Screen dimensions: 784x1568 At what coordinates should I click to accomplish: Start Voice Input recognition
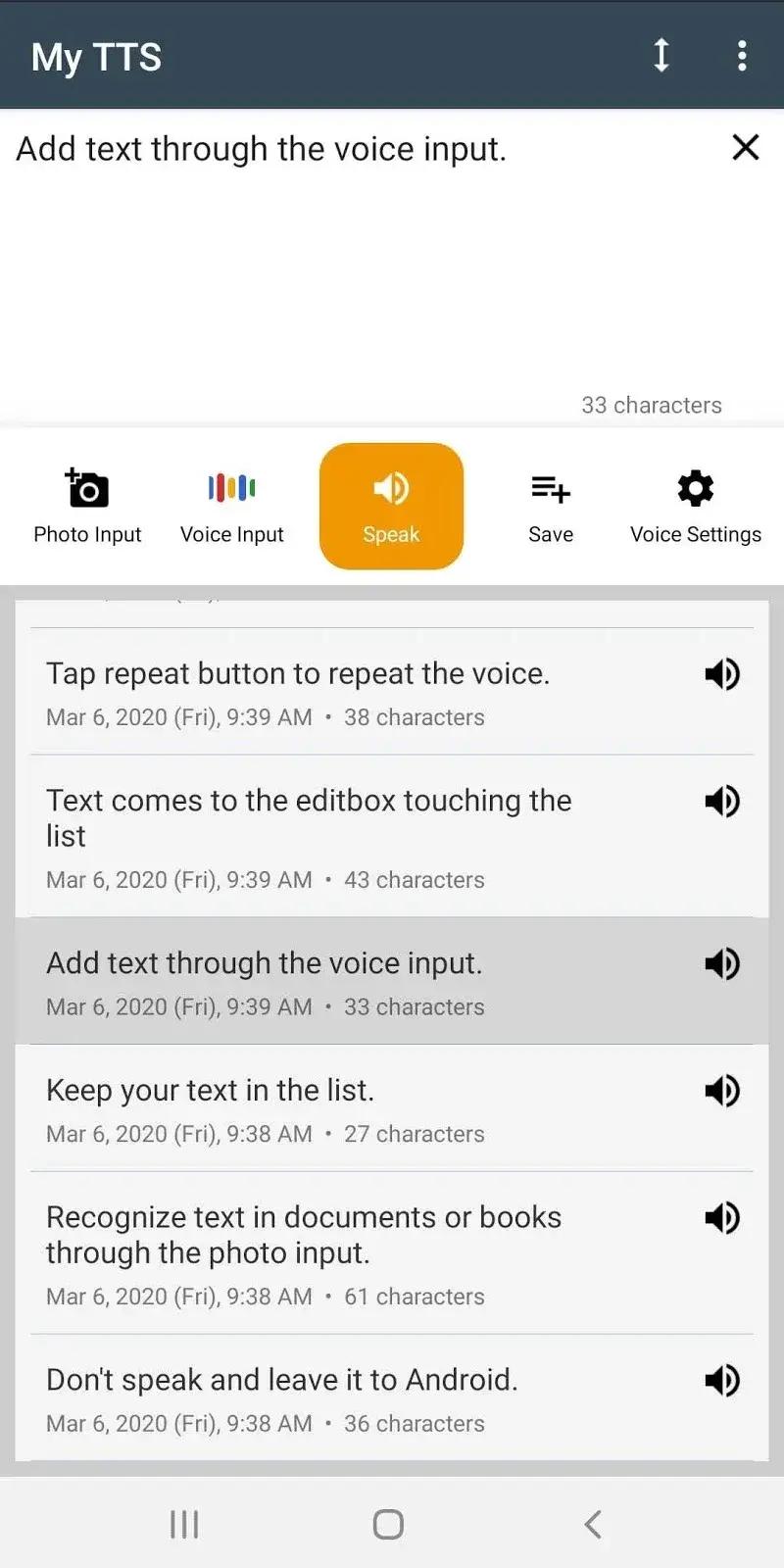tap(231, 505)
